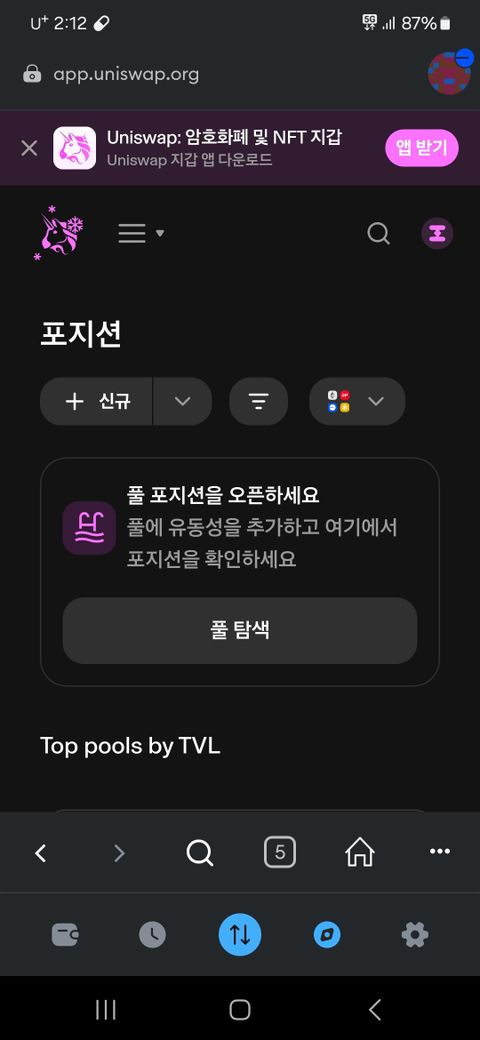The image size is (480, 1040).
Task: Open the search magnifier on the Uniswap header
Action: point(378,233)
